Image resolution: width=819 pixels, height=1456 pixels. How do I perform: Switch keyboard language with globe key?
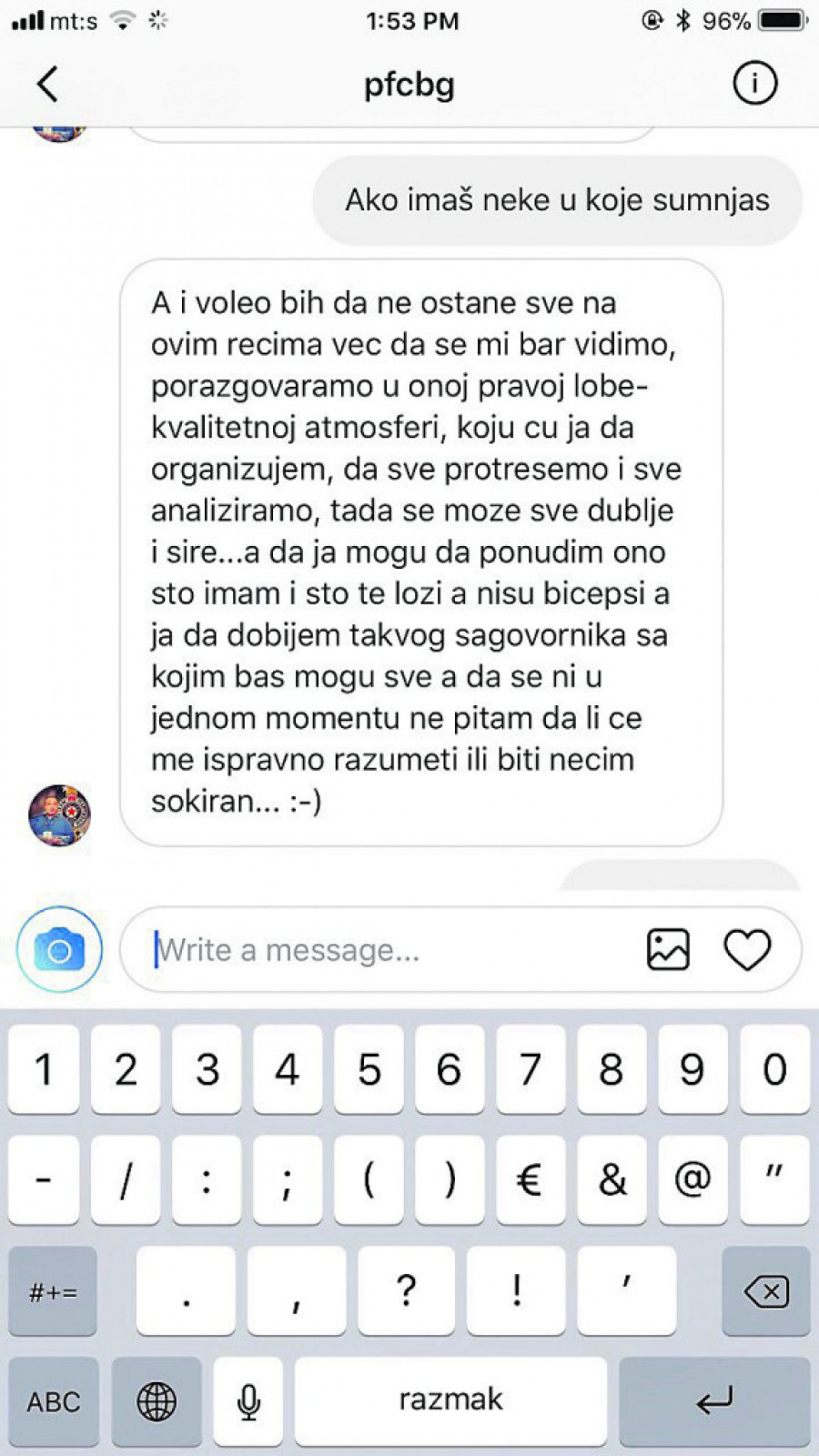(157, 1401)
